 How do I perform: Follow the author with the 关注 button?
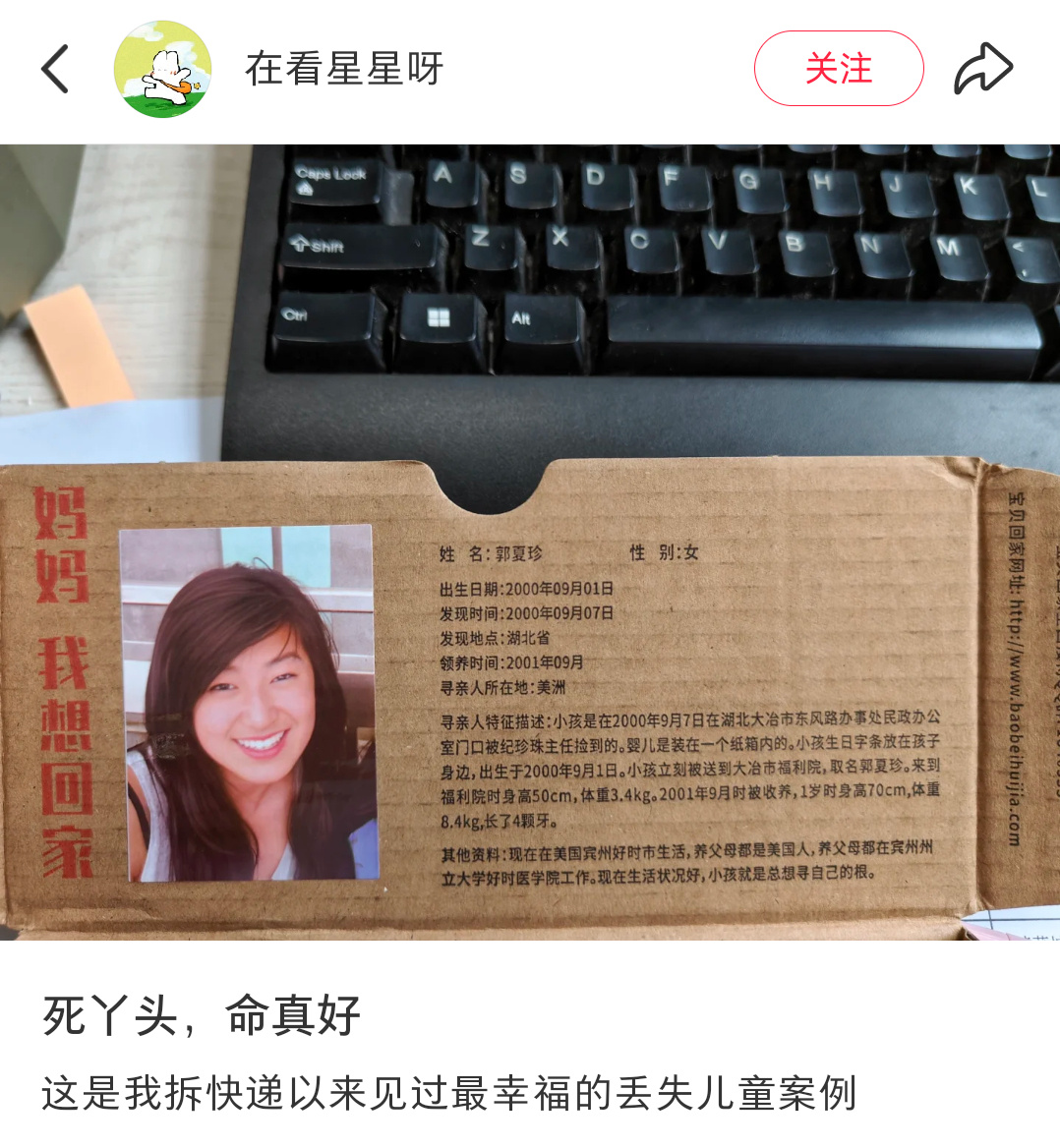(838, 69)
